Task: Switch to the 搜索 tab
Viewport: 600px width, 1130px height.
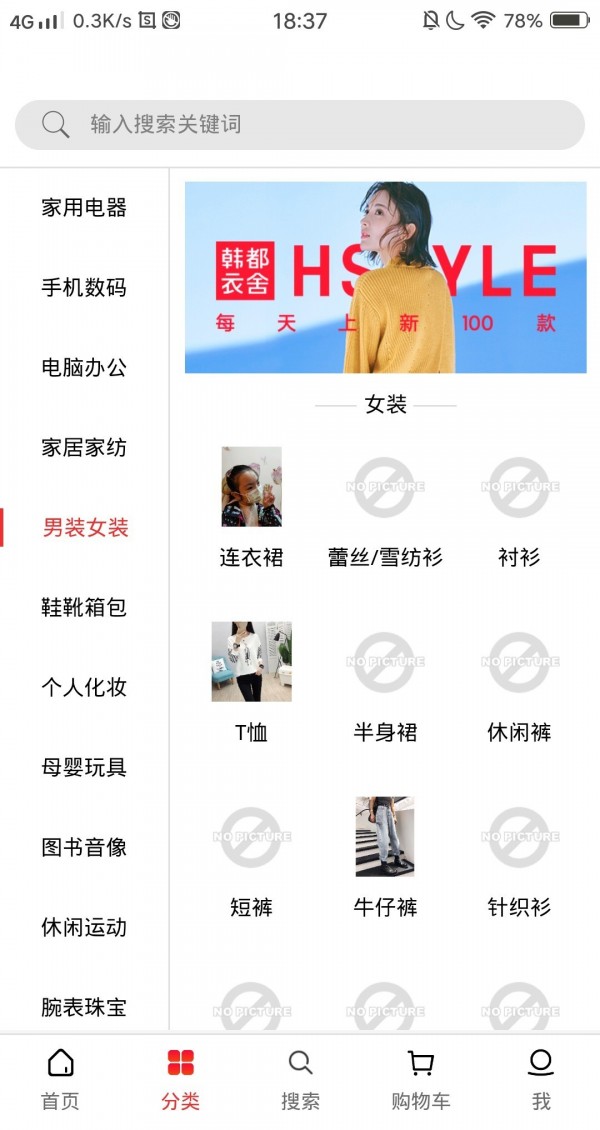Action: point(300,1080)
